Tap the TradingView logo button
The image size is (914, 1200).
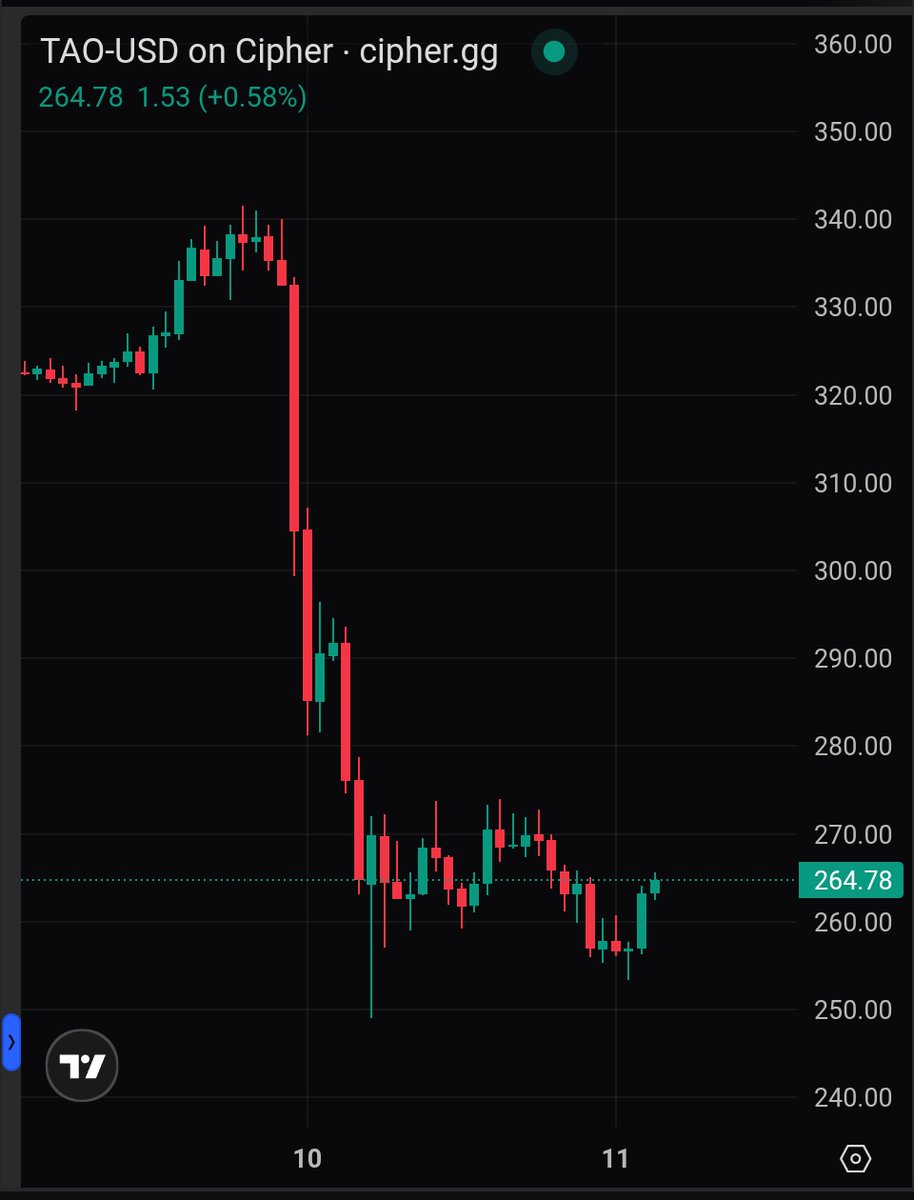82,1066
